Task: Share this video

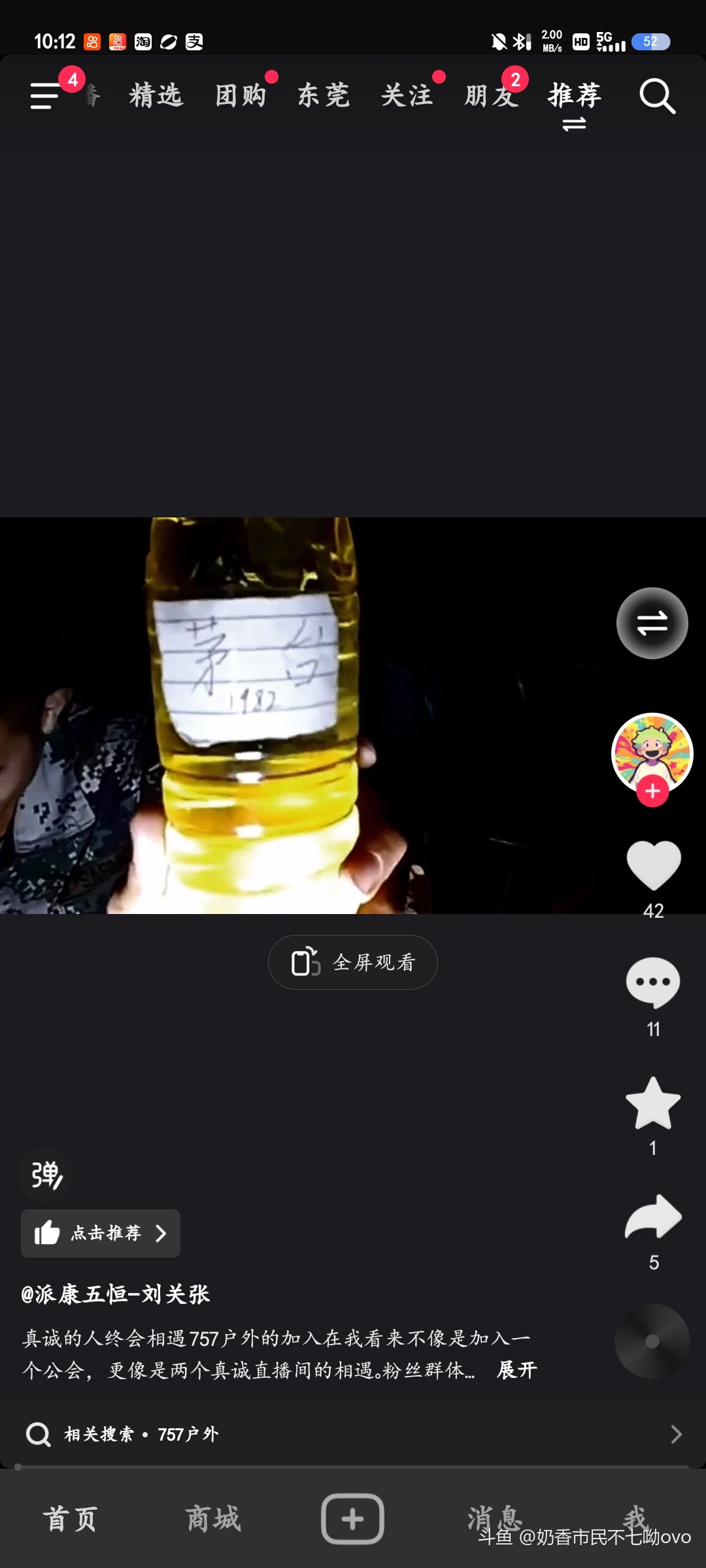Action: [x=653, y=1218]
